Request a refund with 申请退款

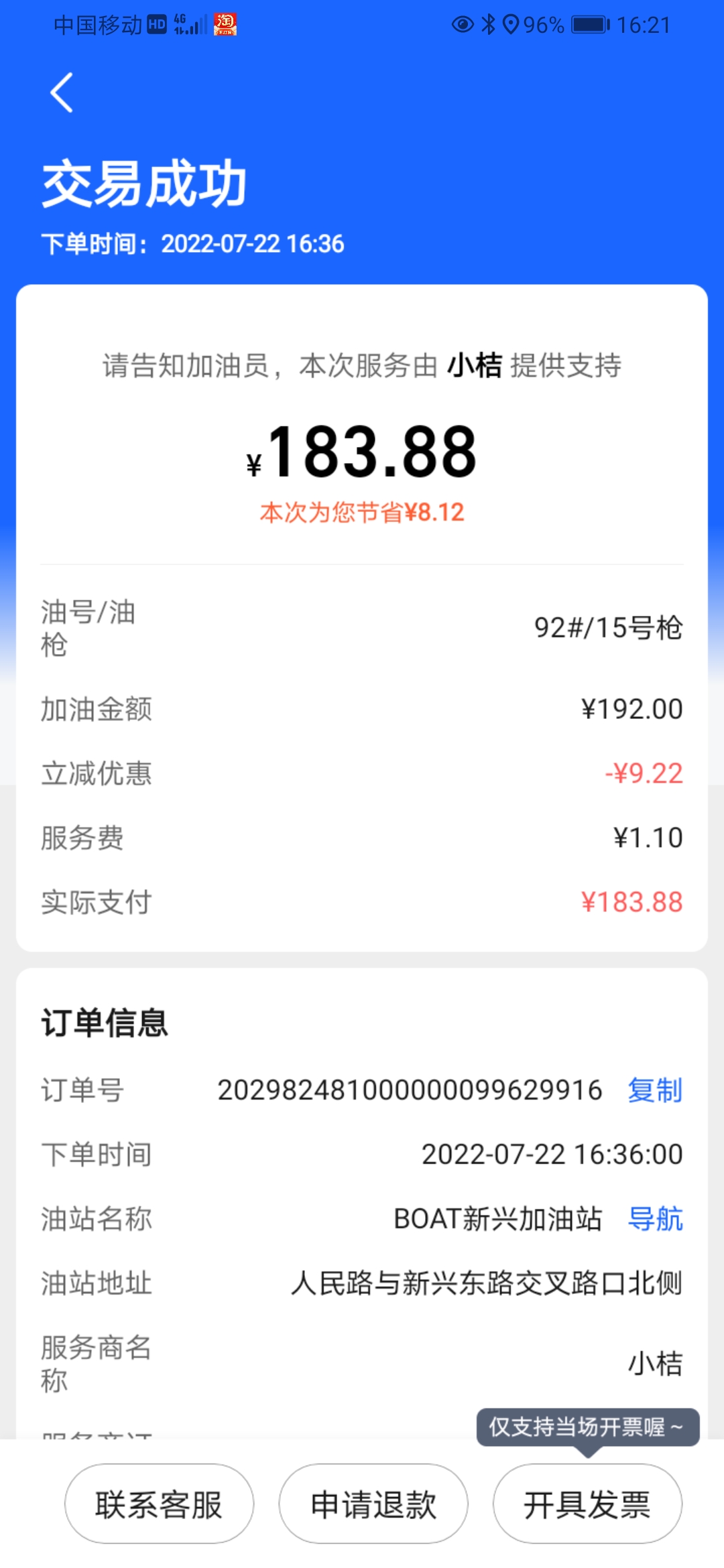click(373, 1504)
